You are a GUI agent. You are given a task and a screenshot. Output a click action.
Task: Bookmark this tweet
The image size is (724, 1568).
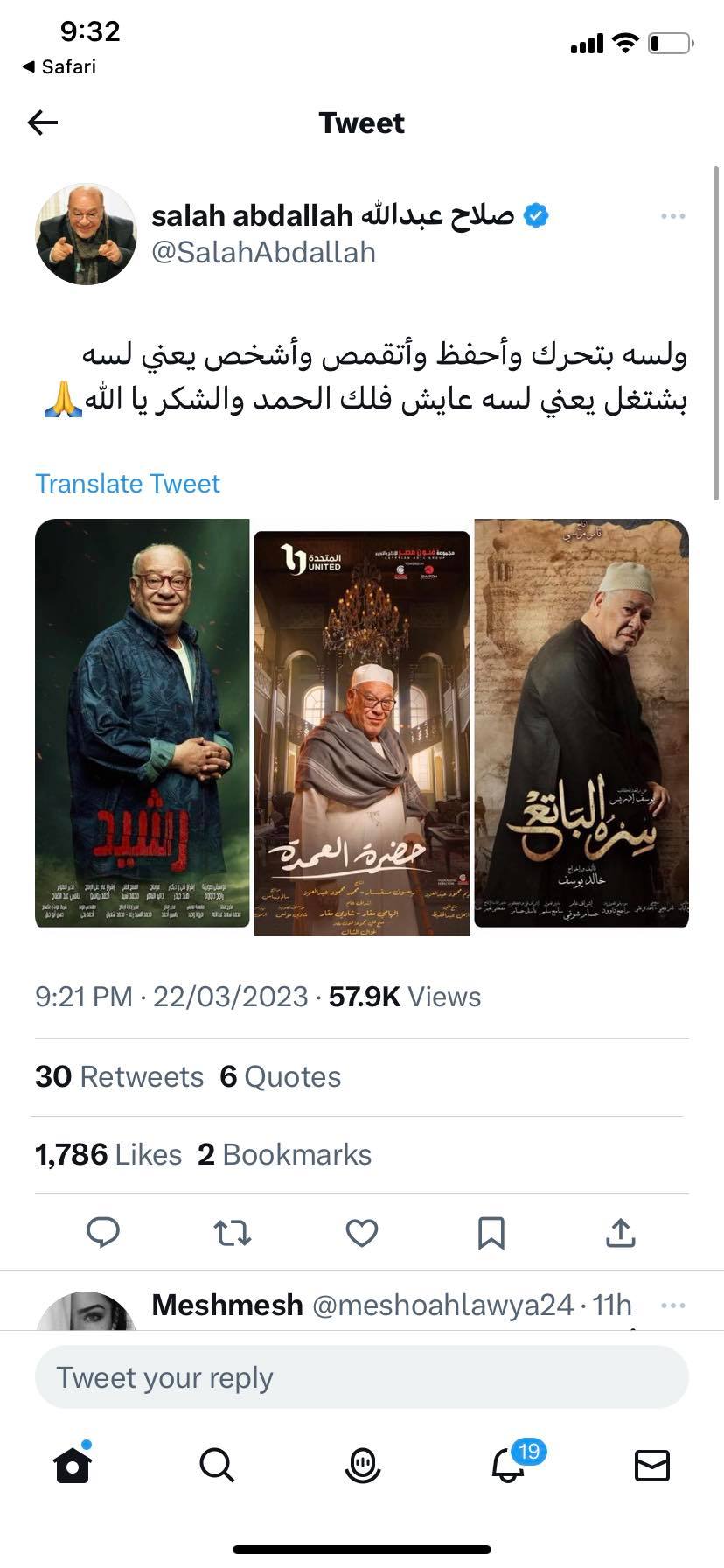click(491, 1232)
